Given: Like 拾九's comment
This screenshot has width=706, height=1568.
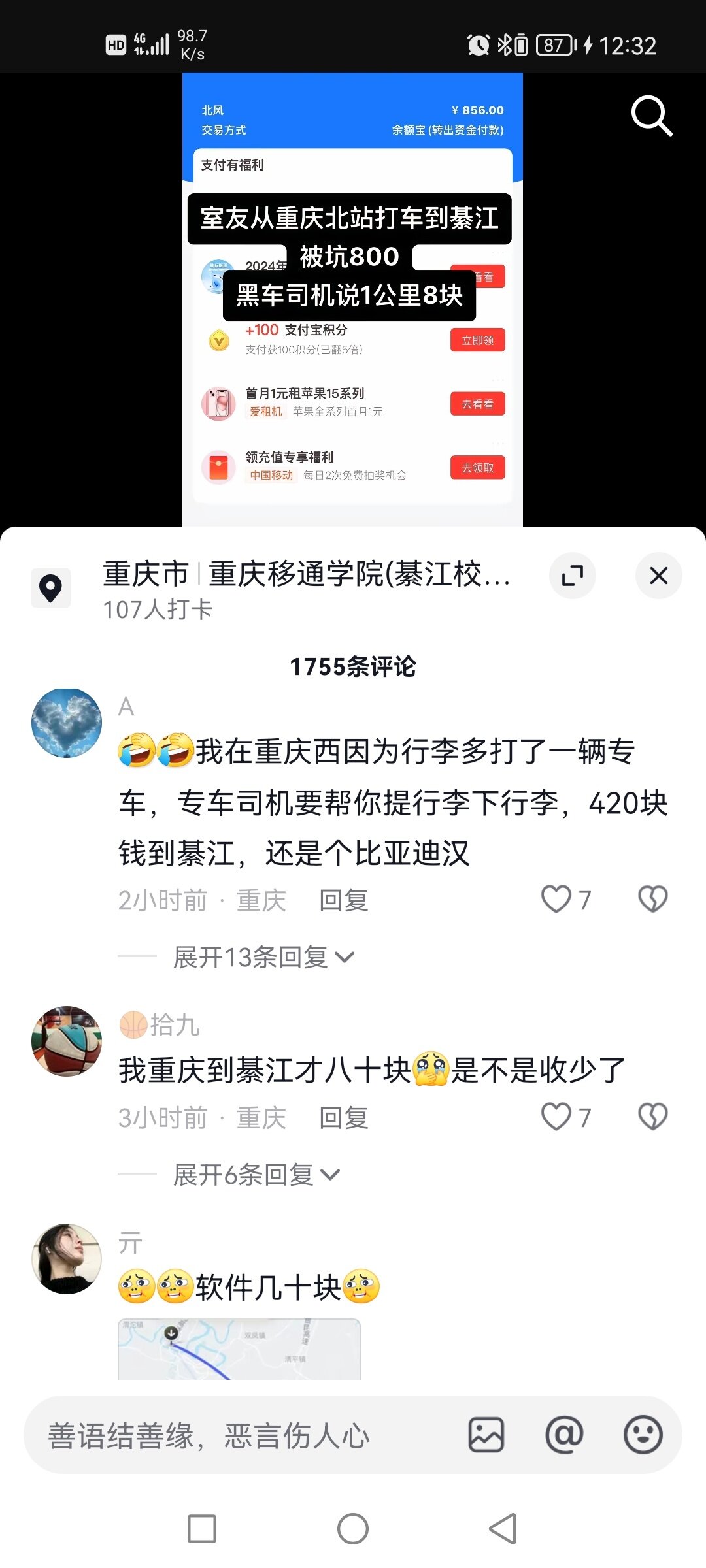Looking at the screenshot, I should [x=556, y=1117].
